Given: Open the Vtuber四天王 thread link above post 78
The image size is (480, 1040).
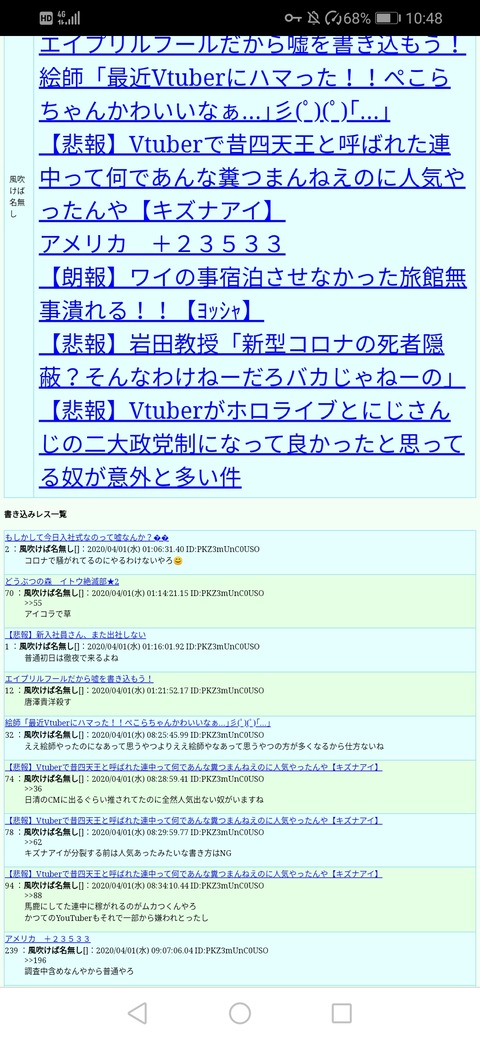Looking at the screenshot, I should pos(194,820).
